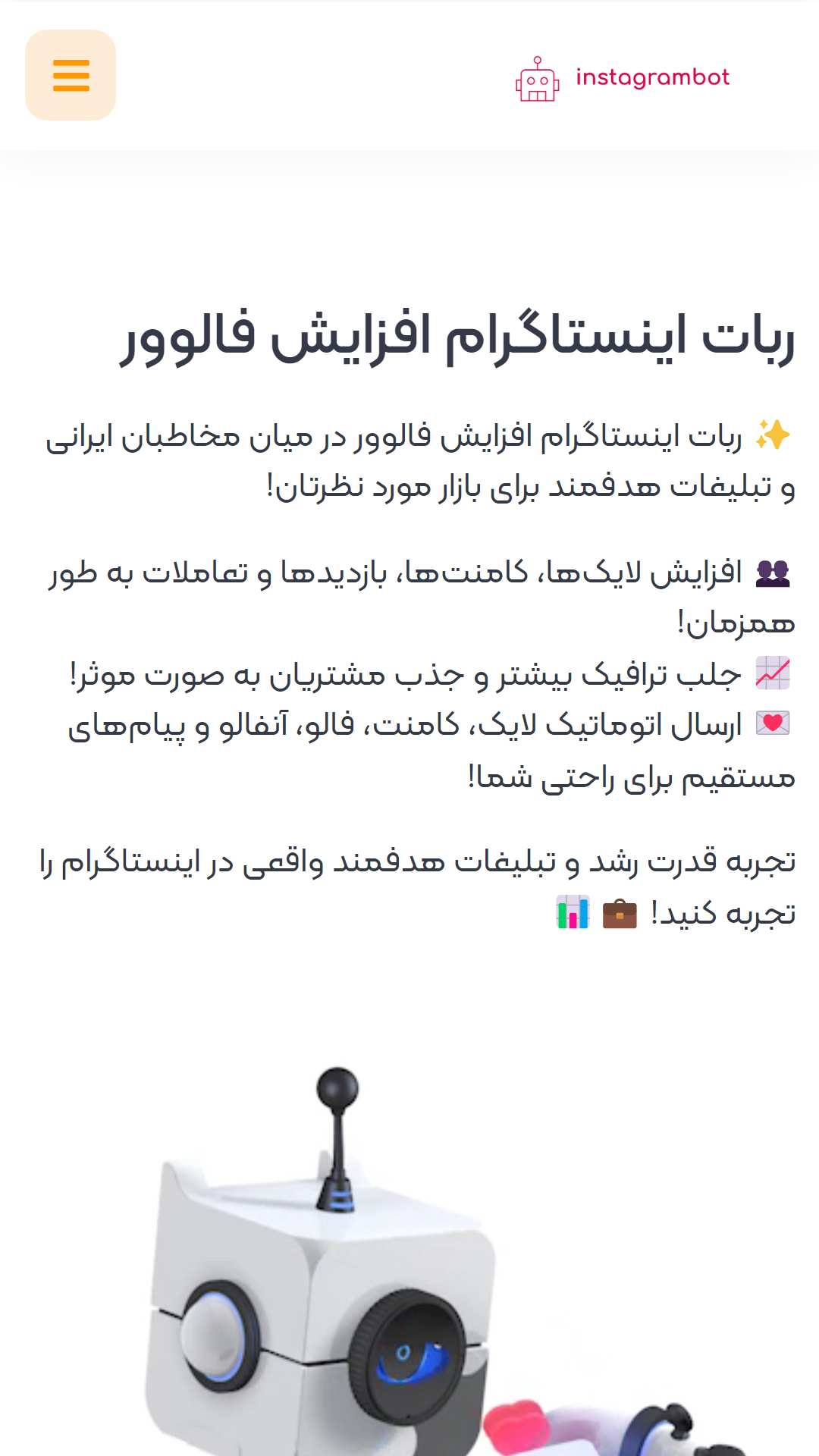819x1456 pixels.
Task: Tap the instagrambot logo link
Action: (623, 78)
